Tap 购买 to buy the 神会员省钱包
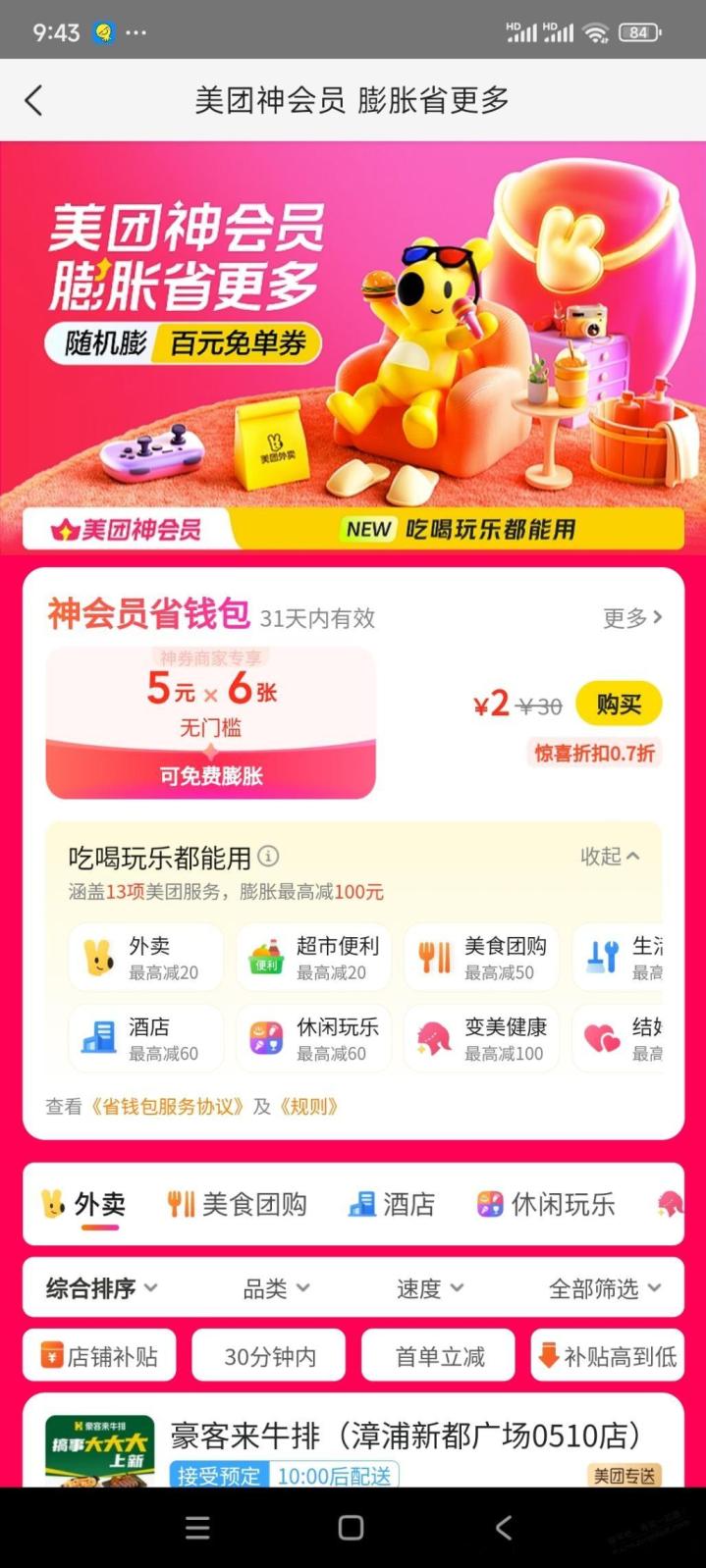The width and height of the screenshot is (706, 1568). (618, 705)
